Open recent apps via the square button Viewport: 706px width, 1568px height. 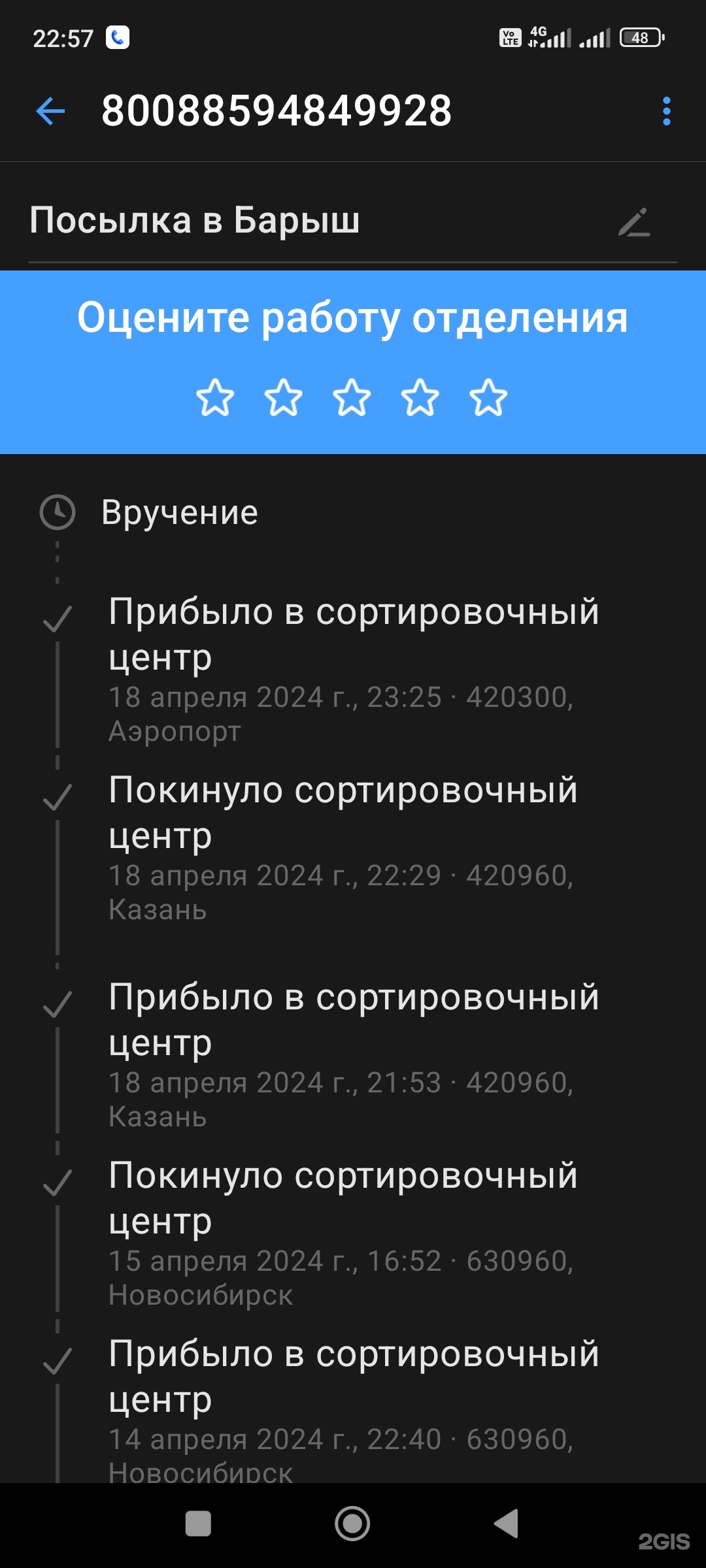198,1524
